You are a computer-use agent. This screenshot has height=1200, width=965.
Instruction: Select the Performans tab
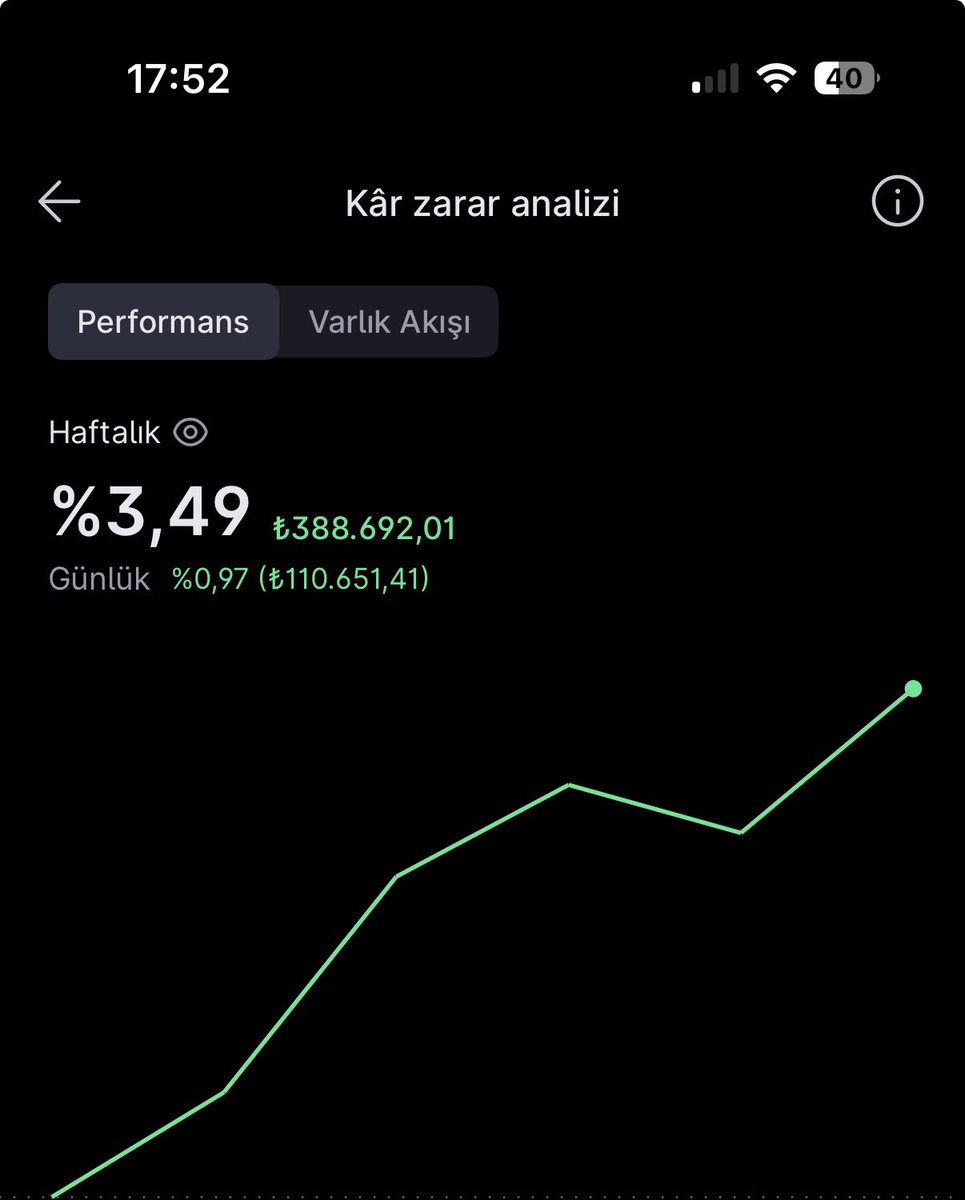(163, 322)
